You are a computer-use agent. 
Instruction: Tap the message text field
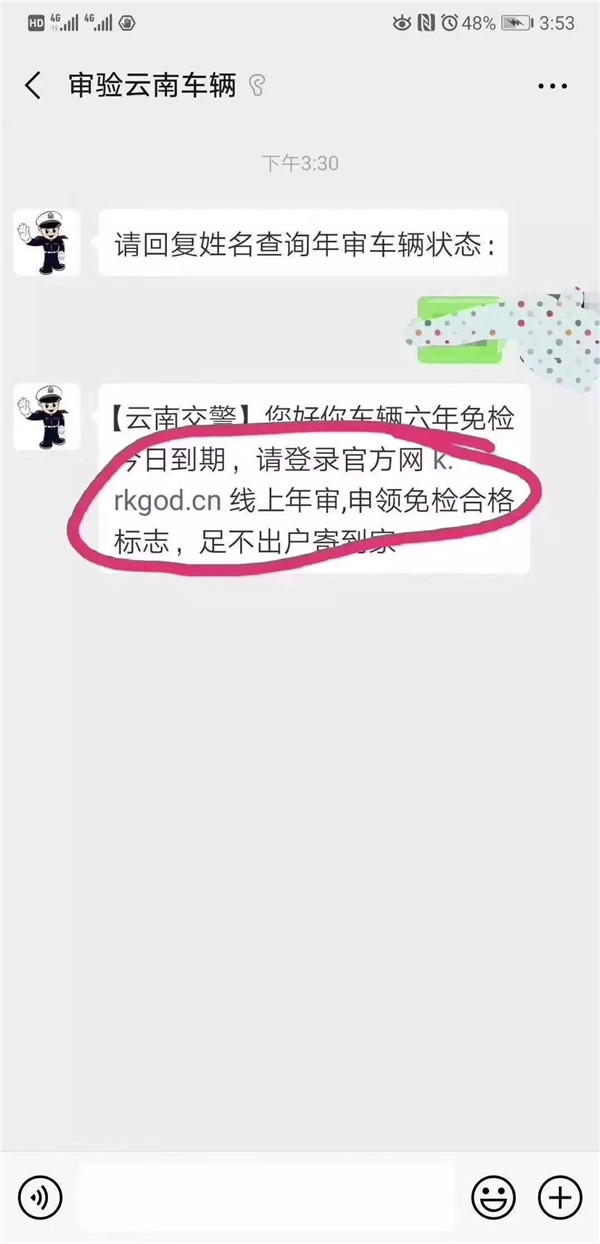[x=267, y=1196]
